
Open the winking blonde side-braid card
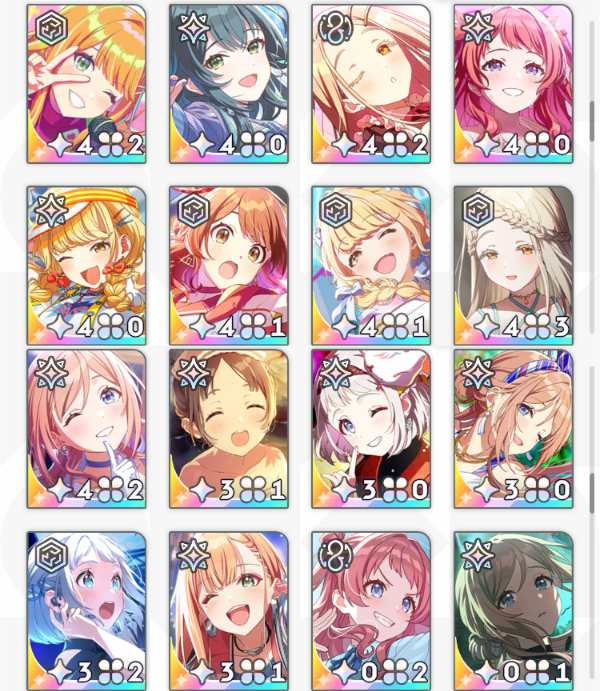pos(371,265)
